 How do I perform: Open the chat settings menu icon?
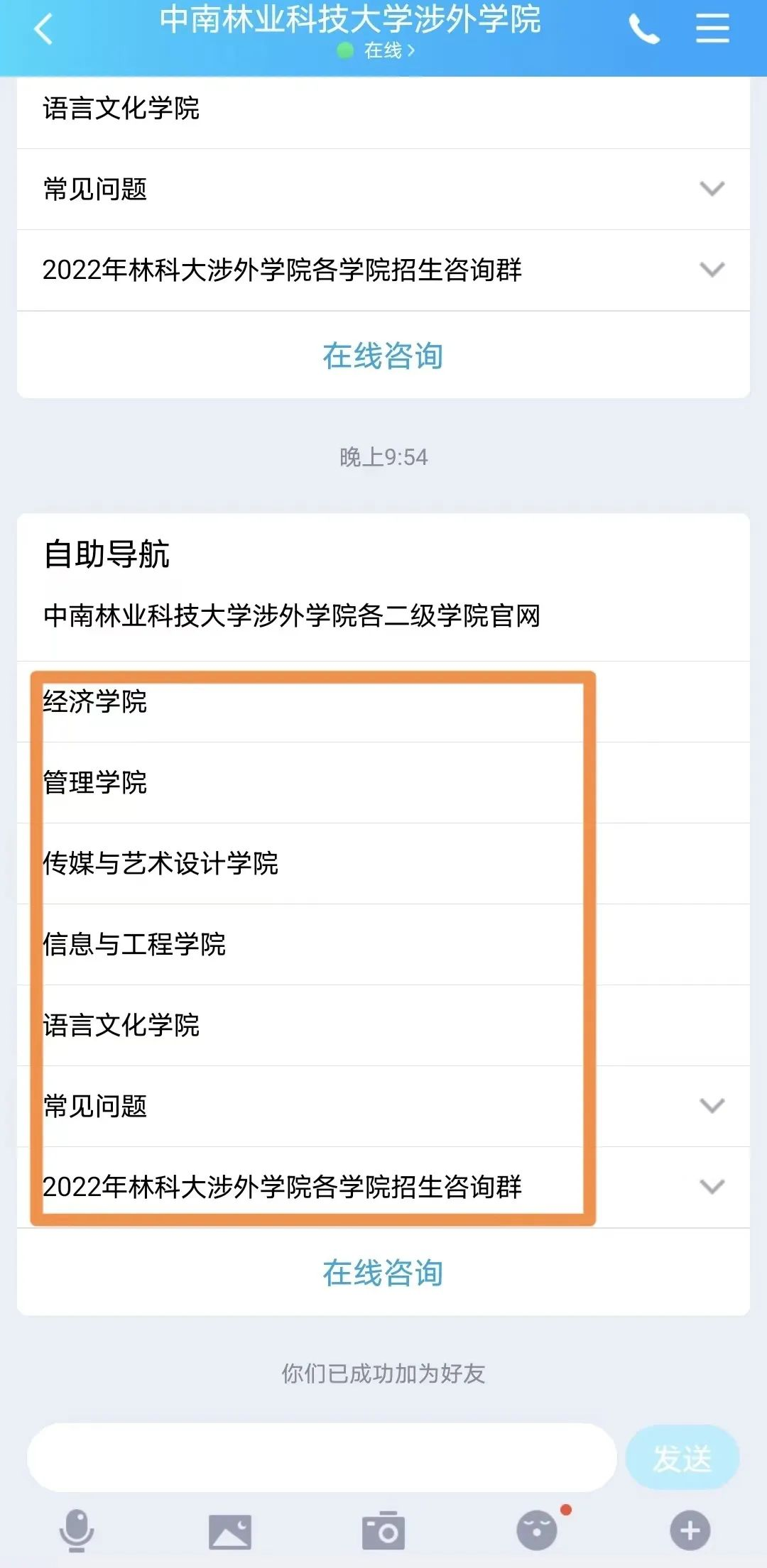(712, 30)
